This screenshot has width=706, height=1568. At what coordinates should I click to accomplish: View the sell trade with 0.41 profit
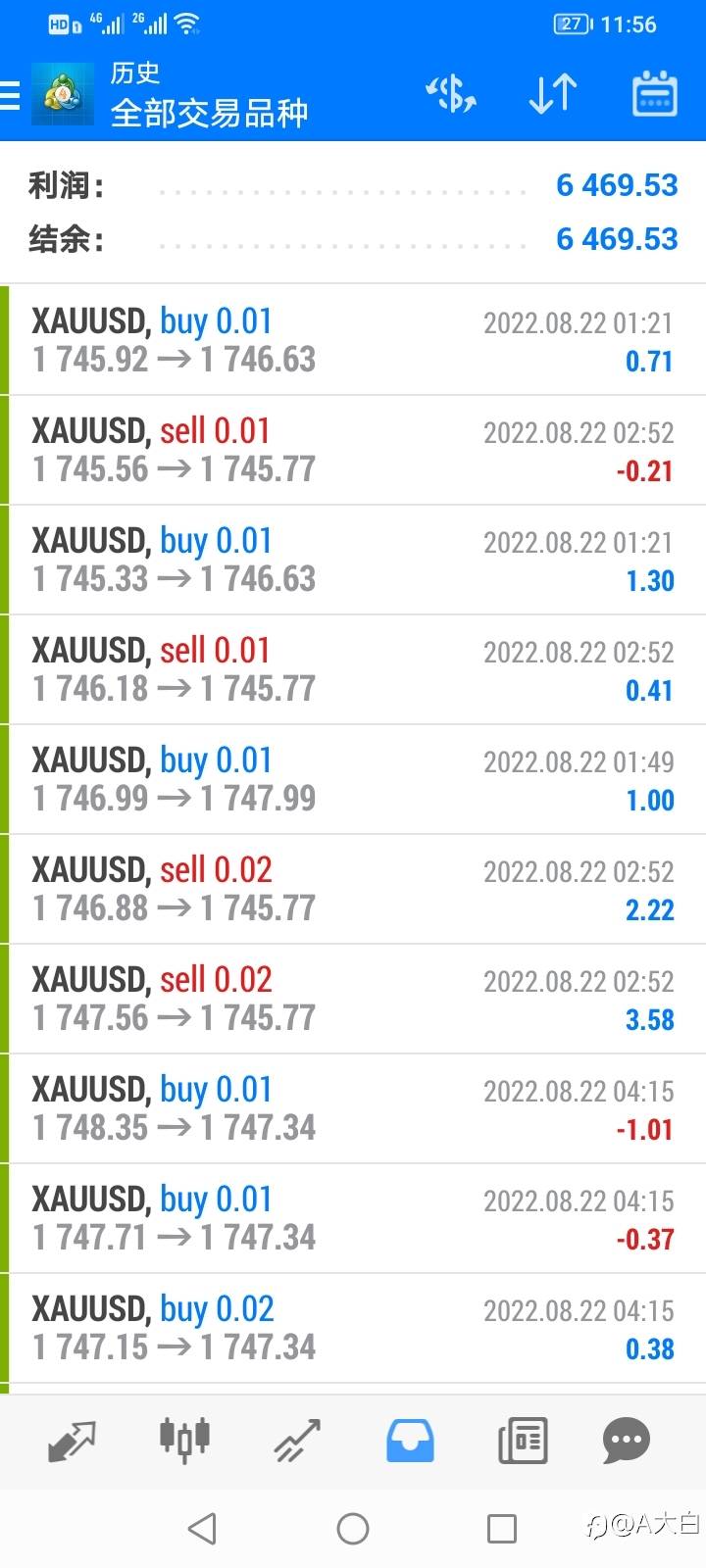point(353,669)
